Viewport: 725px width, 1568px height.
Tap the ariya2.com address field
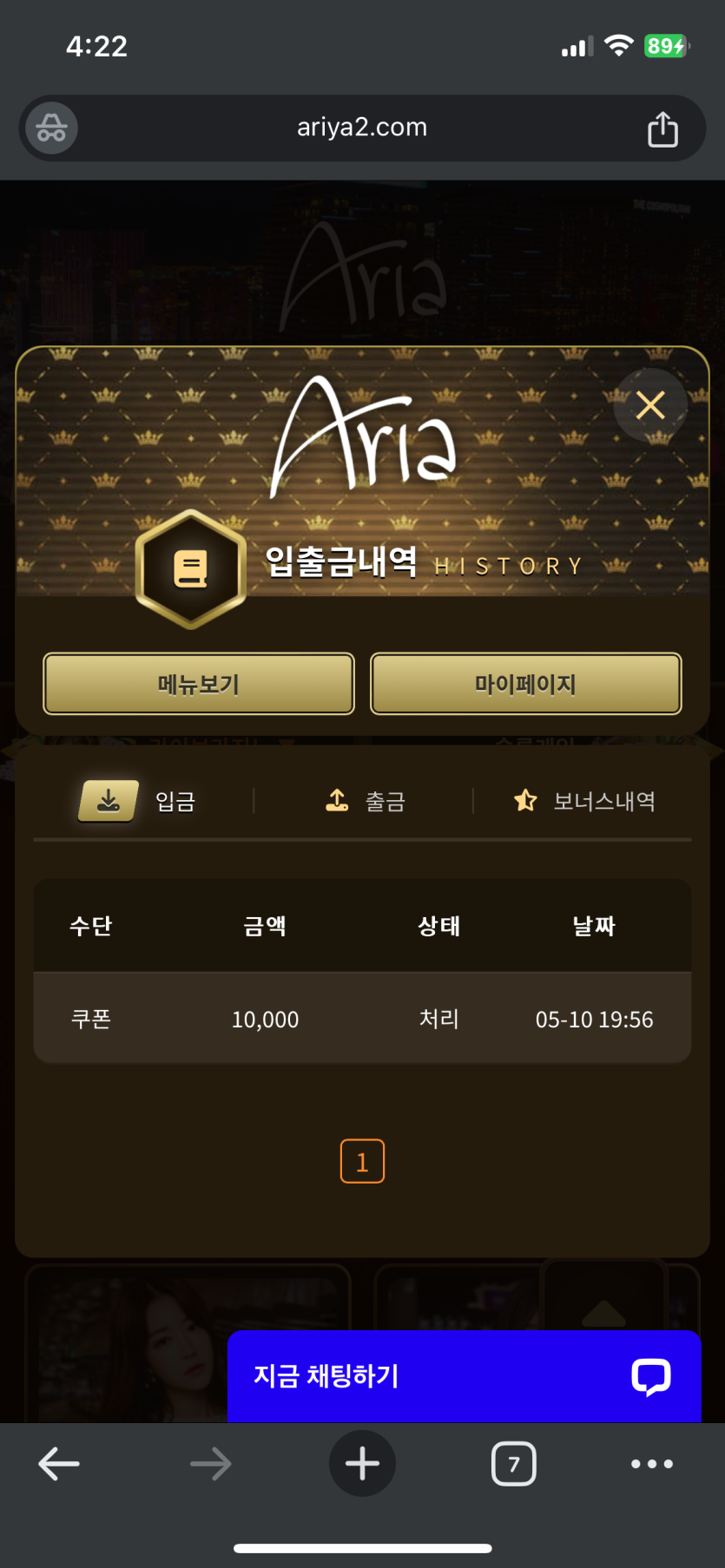362,128
